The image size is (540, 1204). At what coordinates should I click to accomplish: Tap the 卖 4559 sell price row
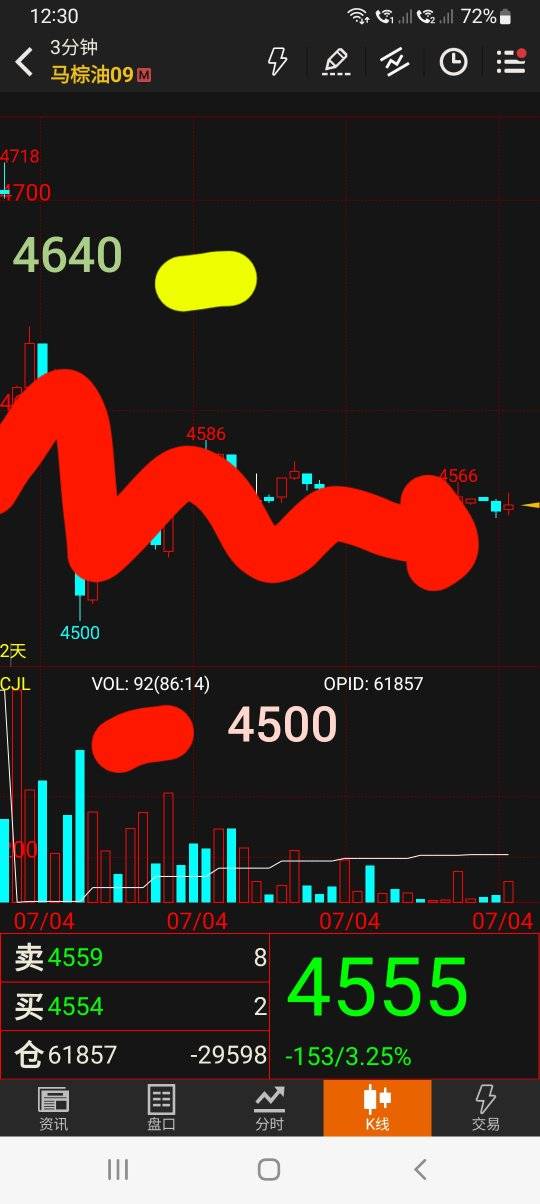pos(135,958)
